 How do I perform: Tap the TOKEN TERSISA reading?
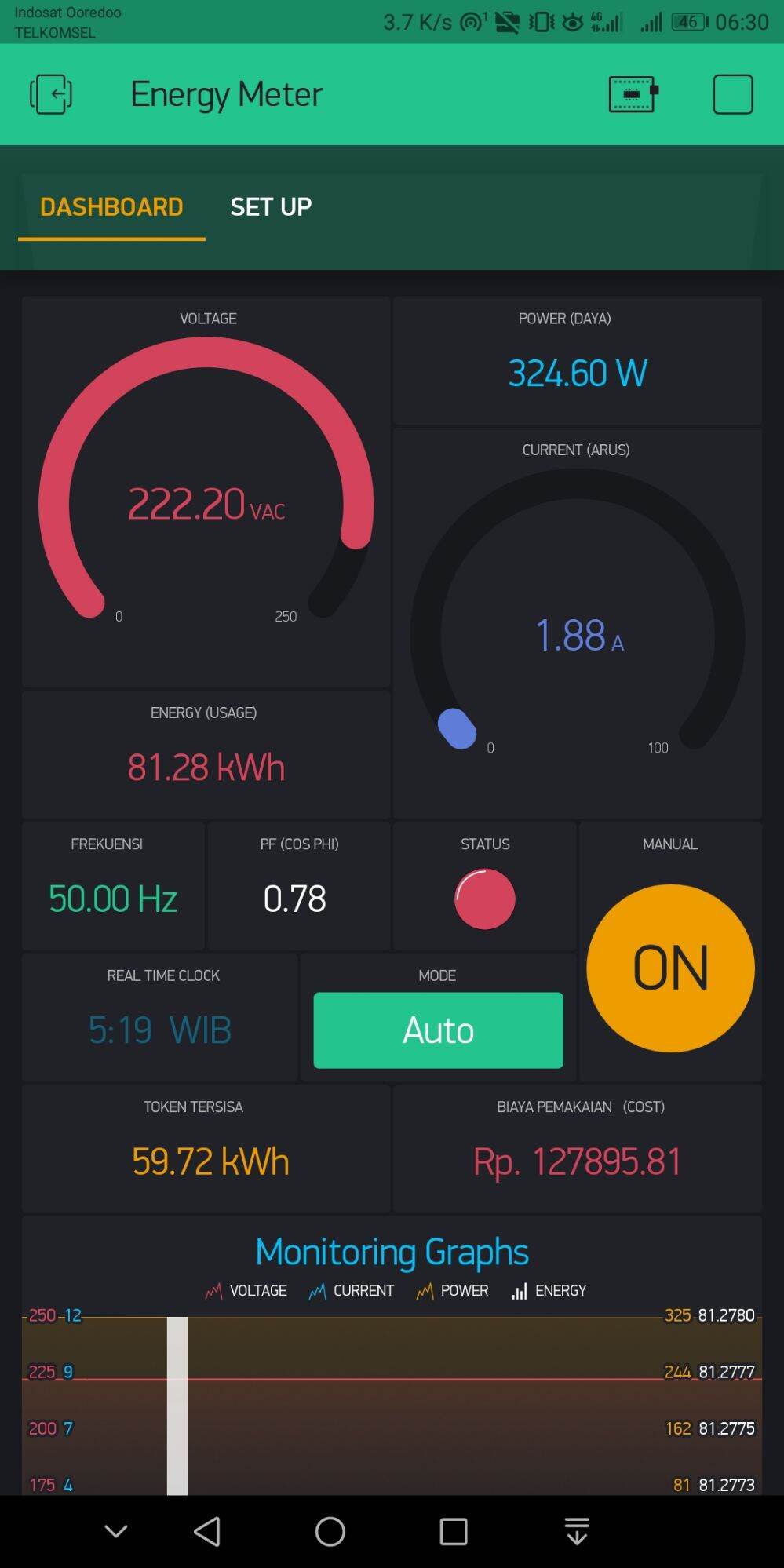[209, 1161]
